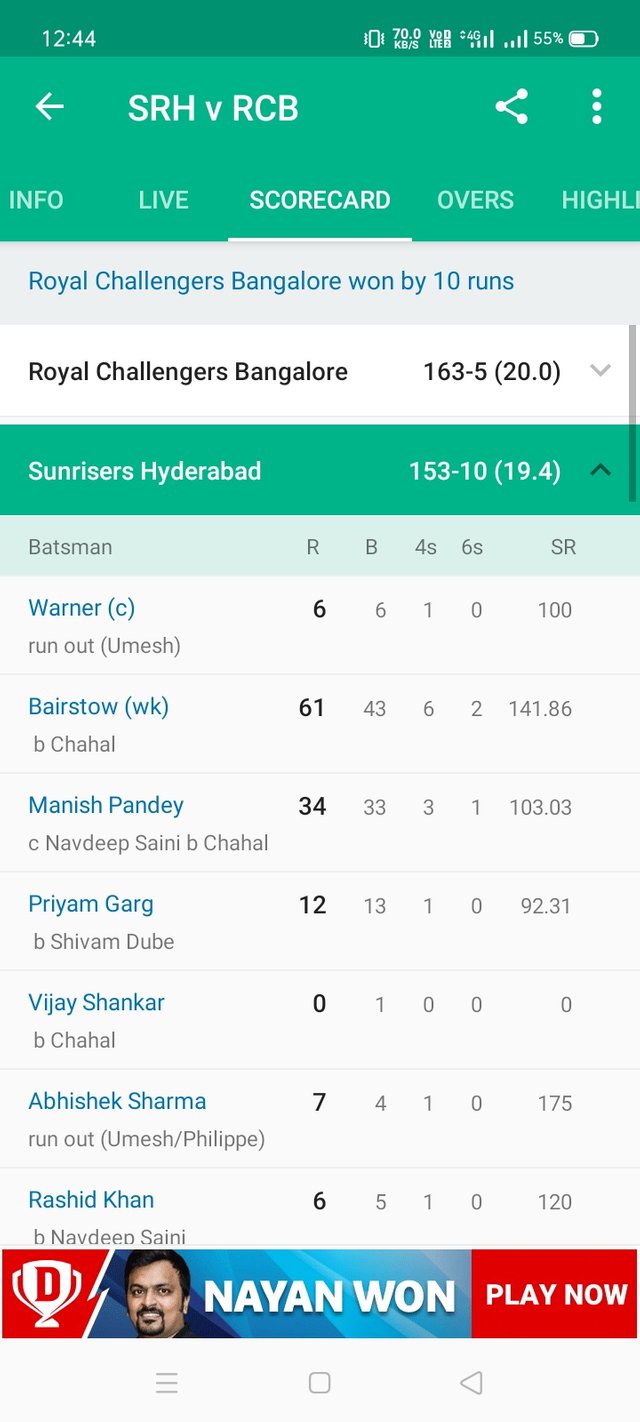Open Vijay Shankar's profile
640x1422 pixels.
(x=96, y=1003)
